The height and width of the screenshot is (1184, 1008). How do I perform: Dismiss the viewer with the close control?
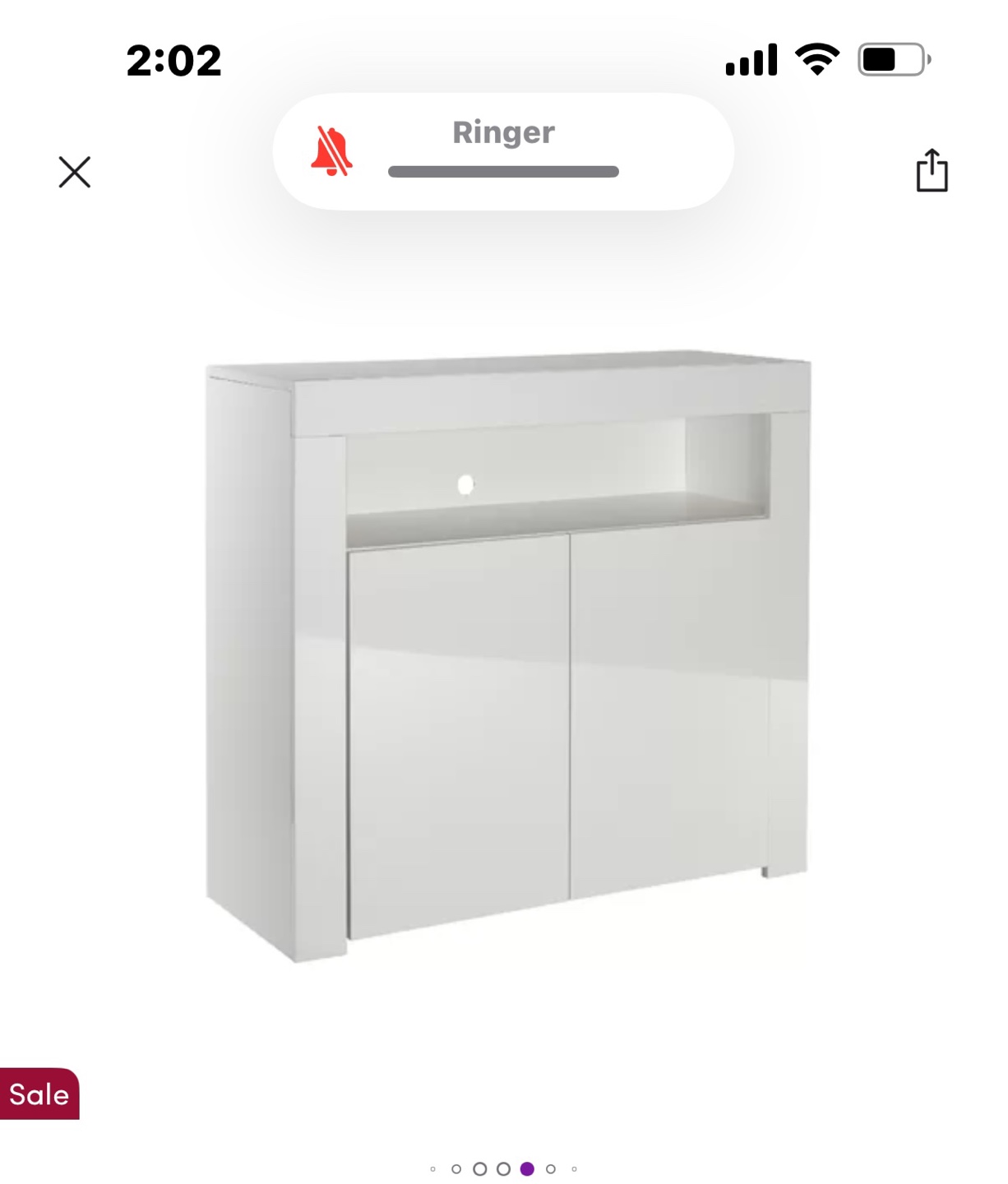[x=75, y=172]
